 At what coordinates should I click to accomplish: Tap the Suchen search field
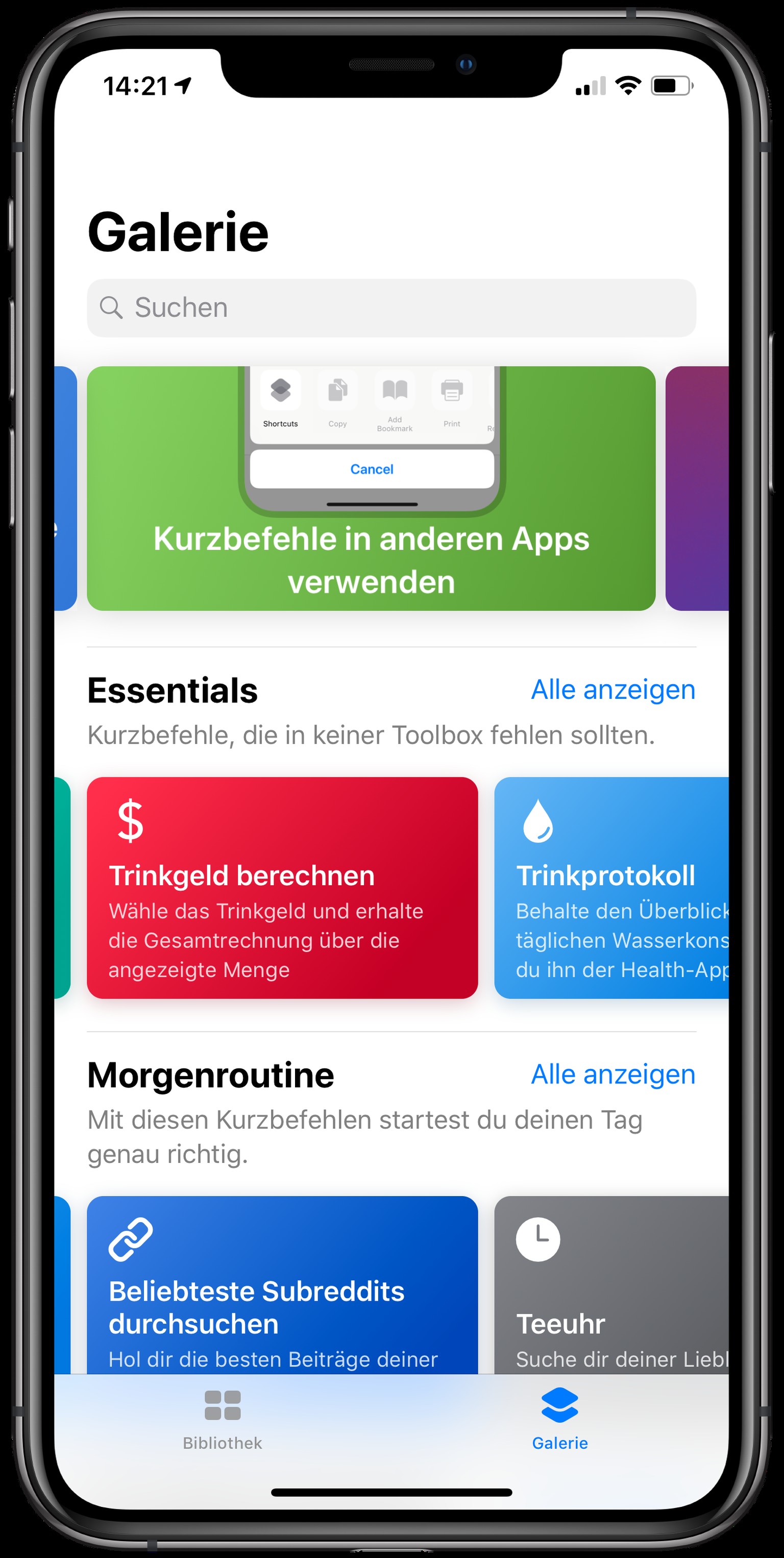(391, 308)
